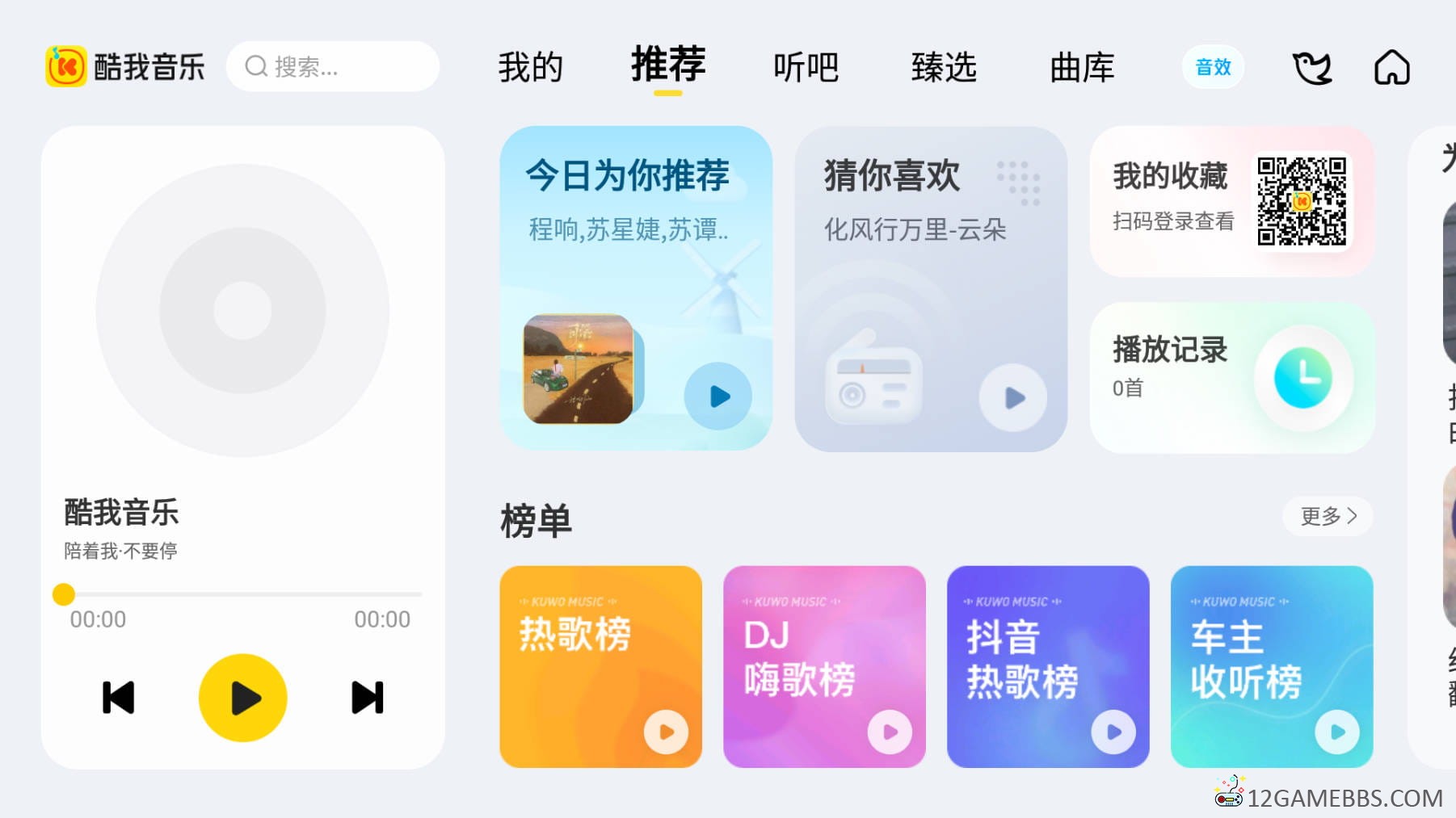Tap 更多 to see more charts

point(1328,516)
